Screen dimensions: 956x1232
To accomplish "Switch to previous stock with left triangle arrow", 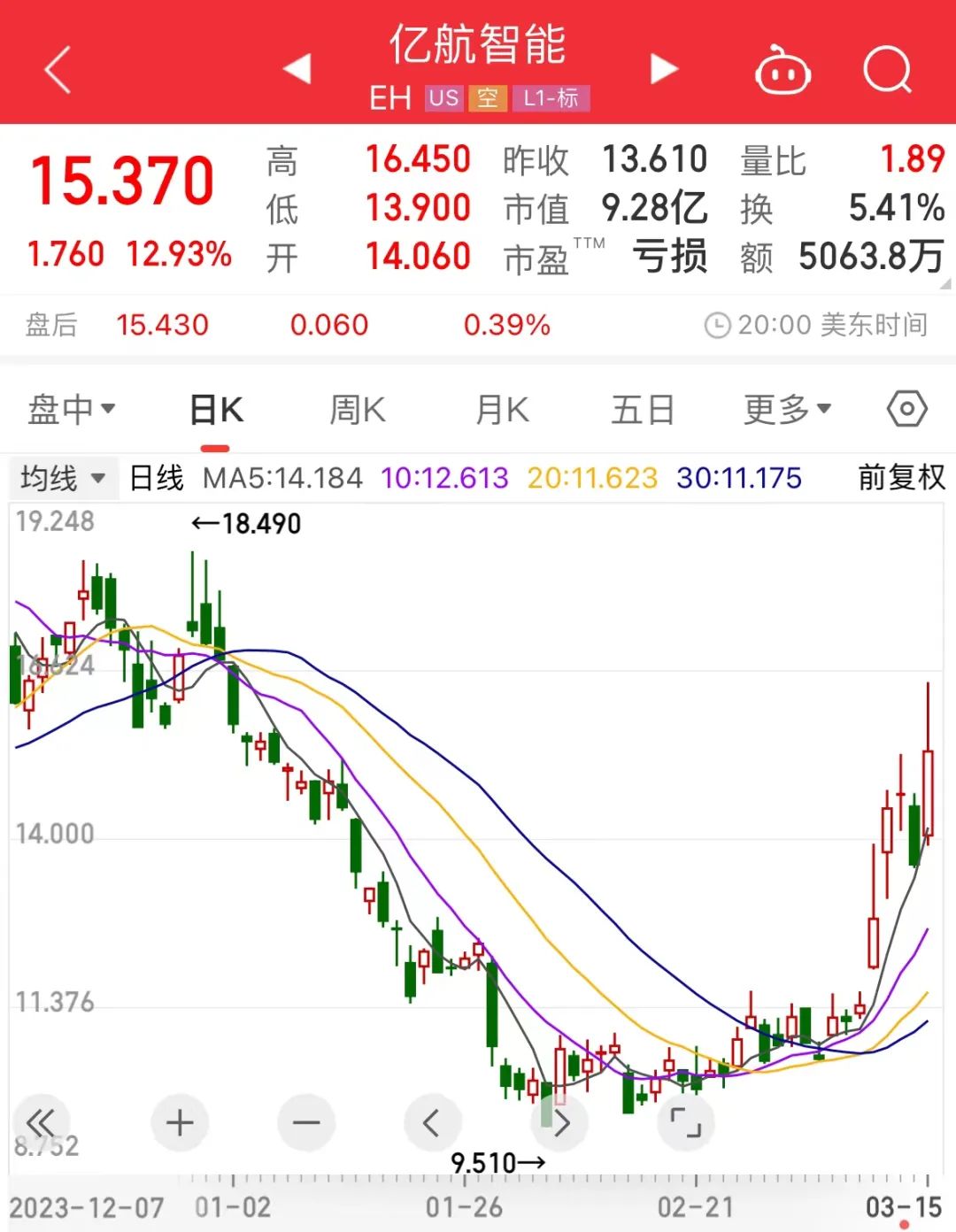I will point(297,68).
